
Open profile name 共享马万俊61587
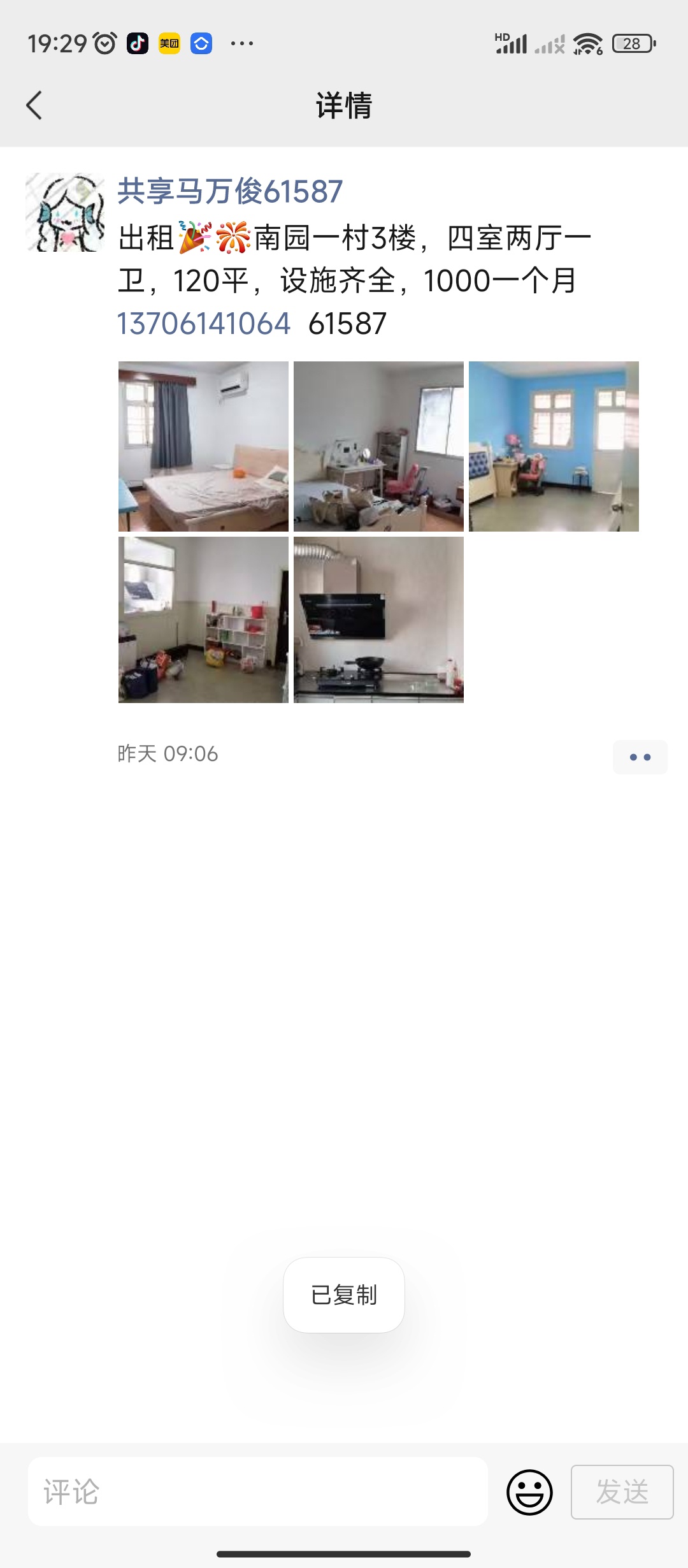[x=230, y=191]
